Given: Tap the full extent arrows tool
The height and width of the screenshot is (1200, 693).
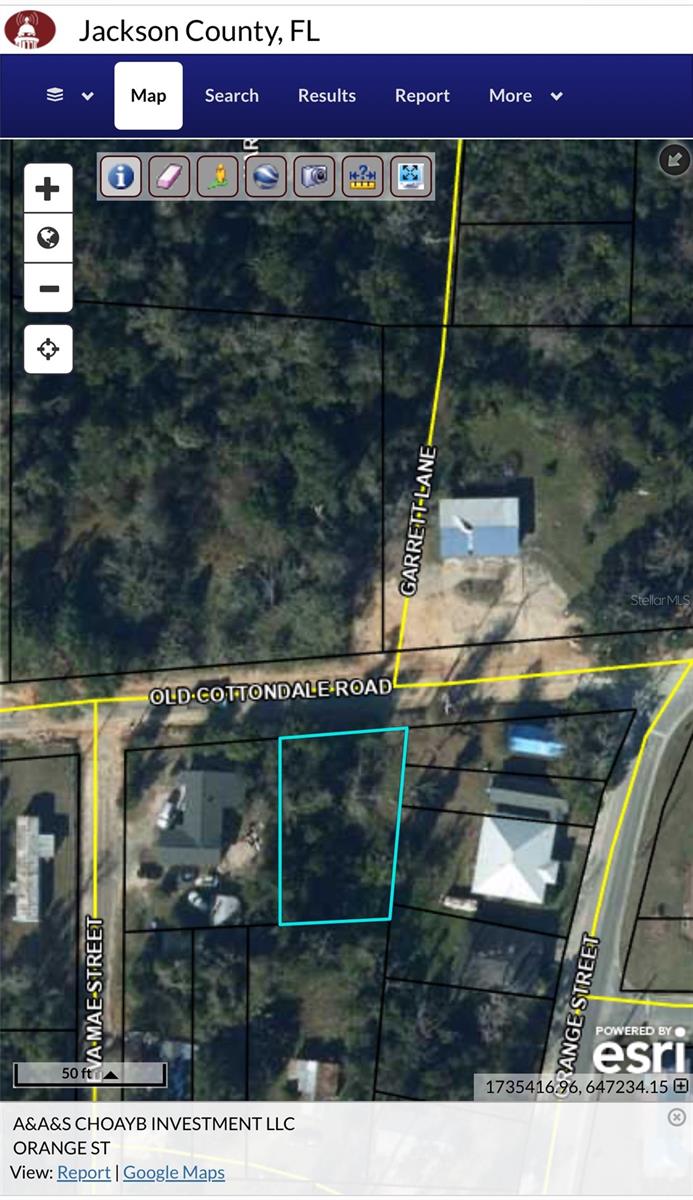Looking at the screenshot, I should [410, 177].
